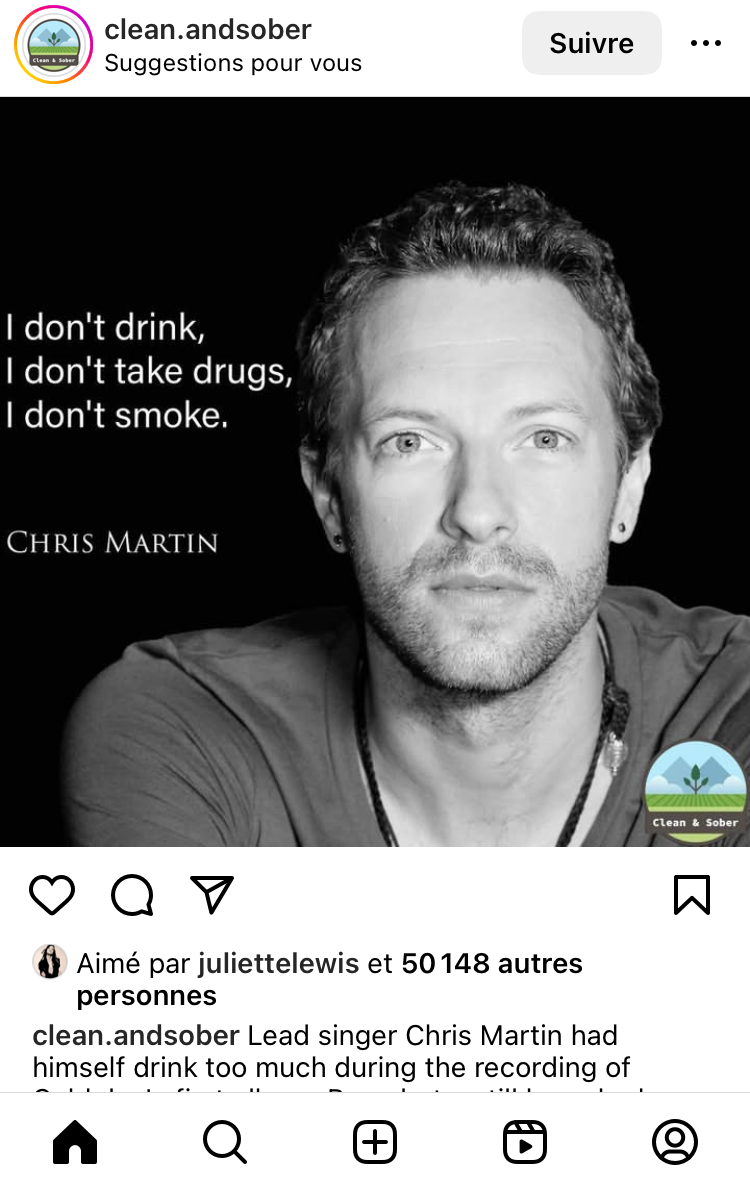The image size is (750, 1191).
Task: Switch to the Search tab
Action: tap(225, 1142)
